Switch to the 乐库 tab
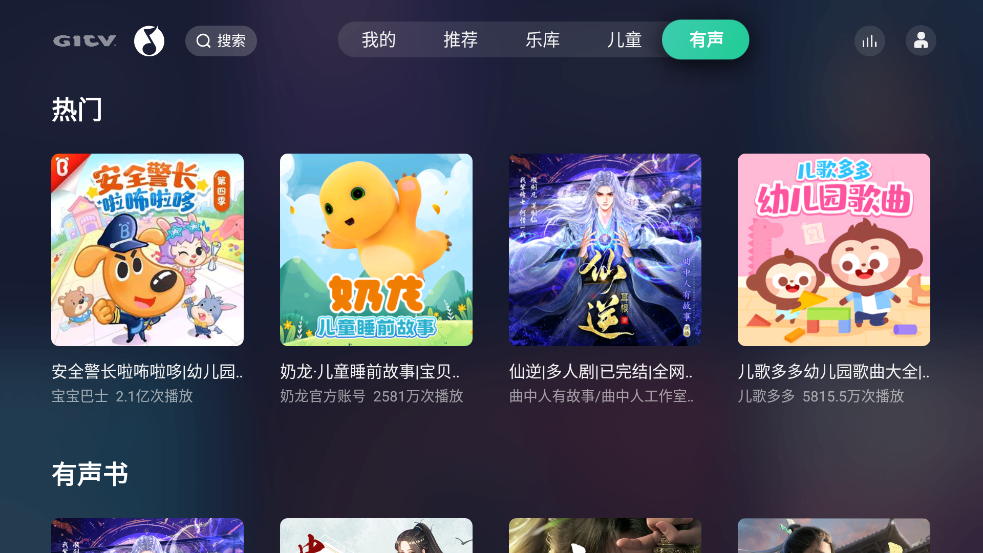Image resolution: width=983 pixels, height=553 pixels. click(x=543, y=40)
